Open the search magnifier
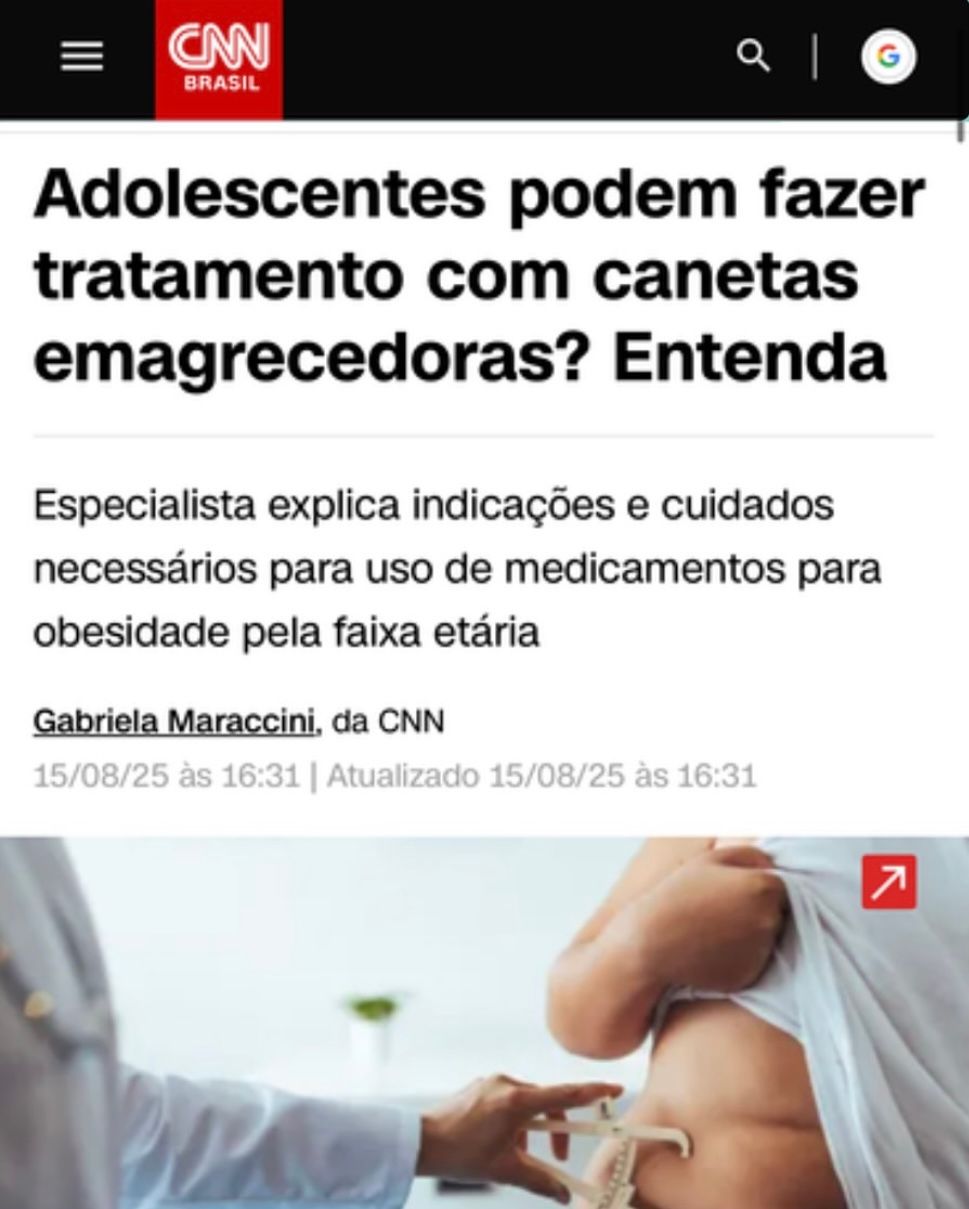The image size is (969, 1209). tap(753, 57)
